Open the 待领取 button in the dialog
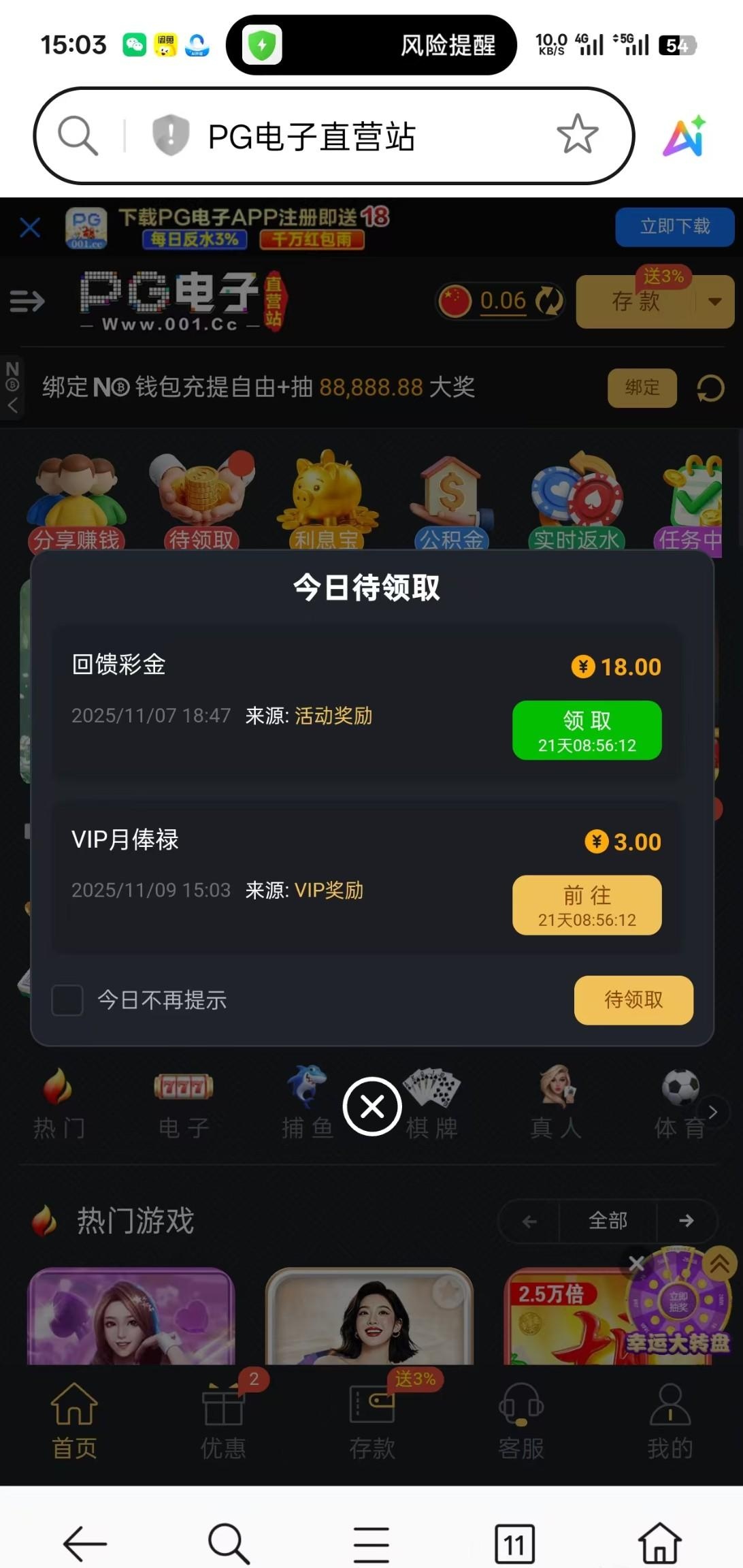Screen dimensions: 743x1568 click(633, 999)
